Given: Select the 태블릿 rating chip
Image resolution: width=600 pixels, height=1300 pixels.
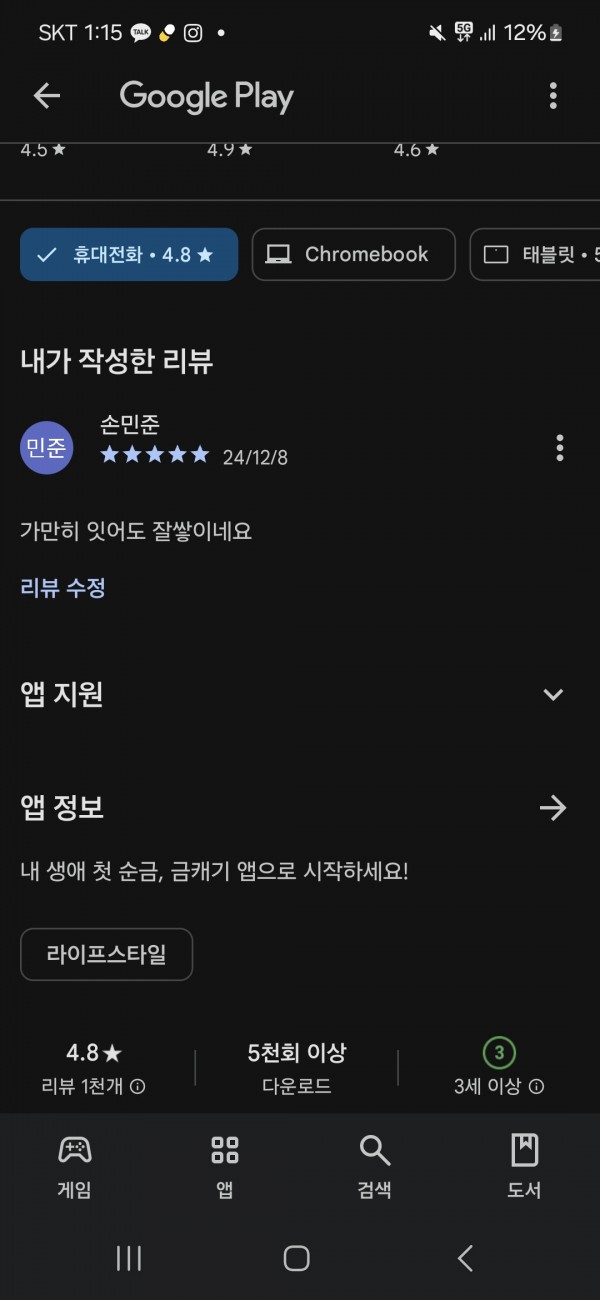Looking at the screenshot, I should tap(535, 255).
